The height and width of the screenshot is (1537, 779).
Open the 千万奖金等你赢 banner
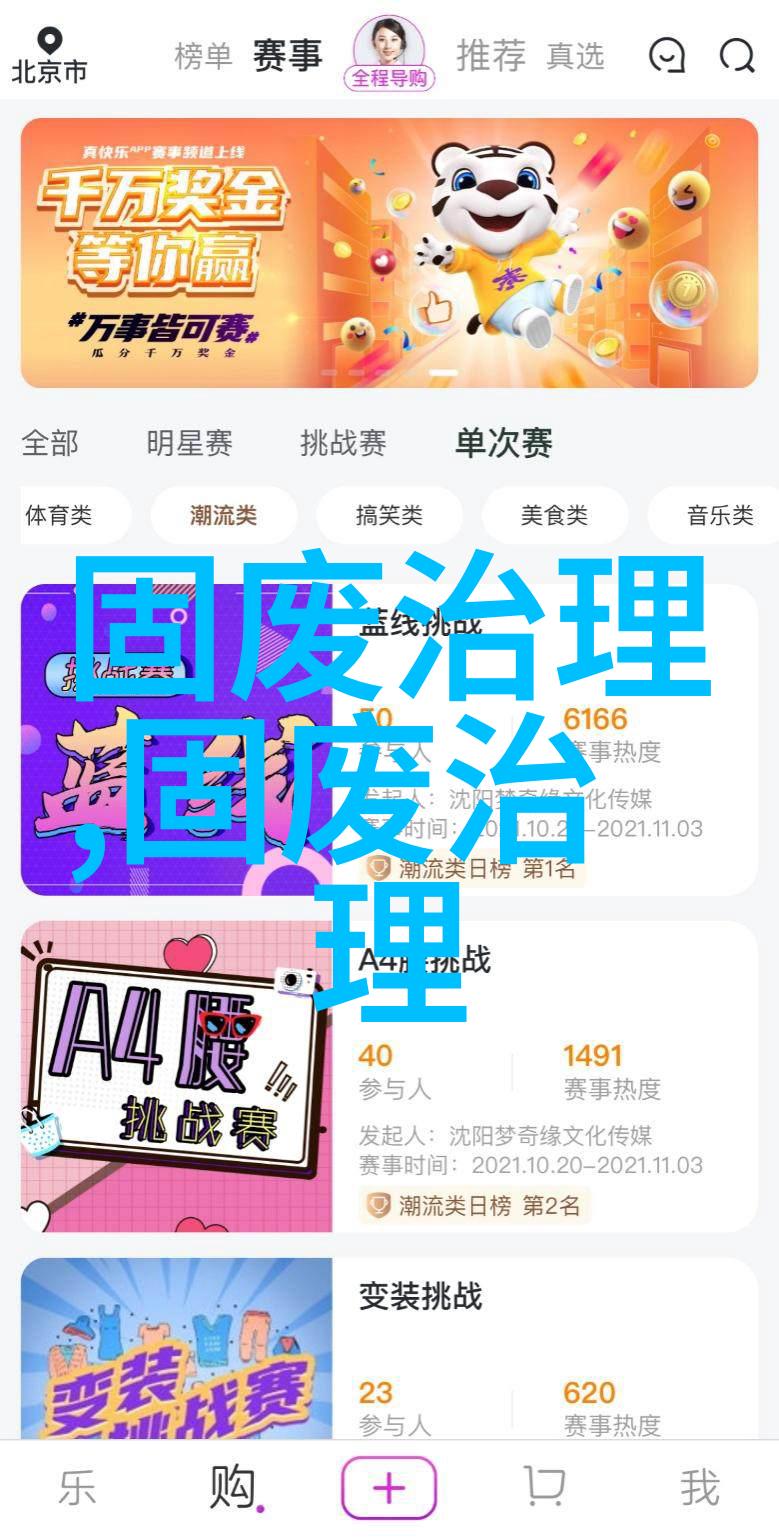click(x=389, y=252)
